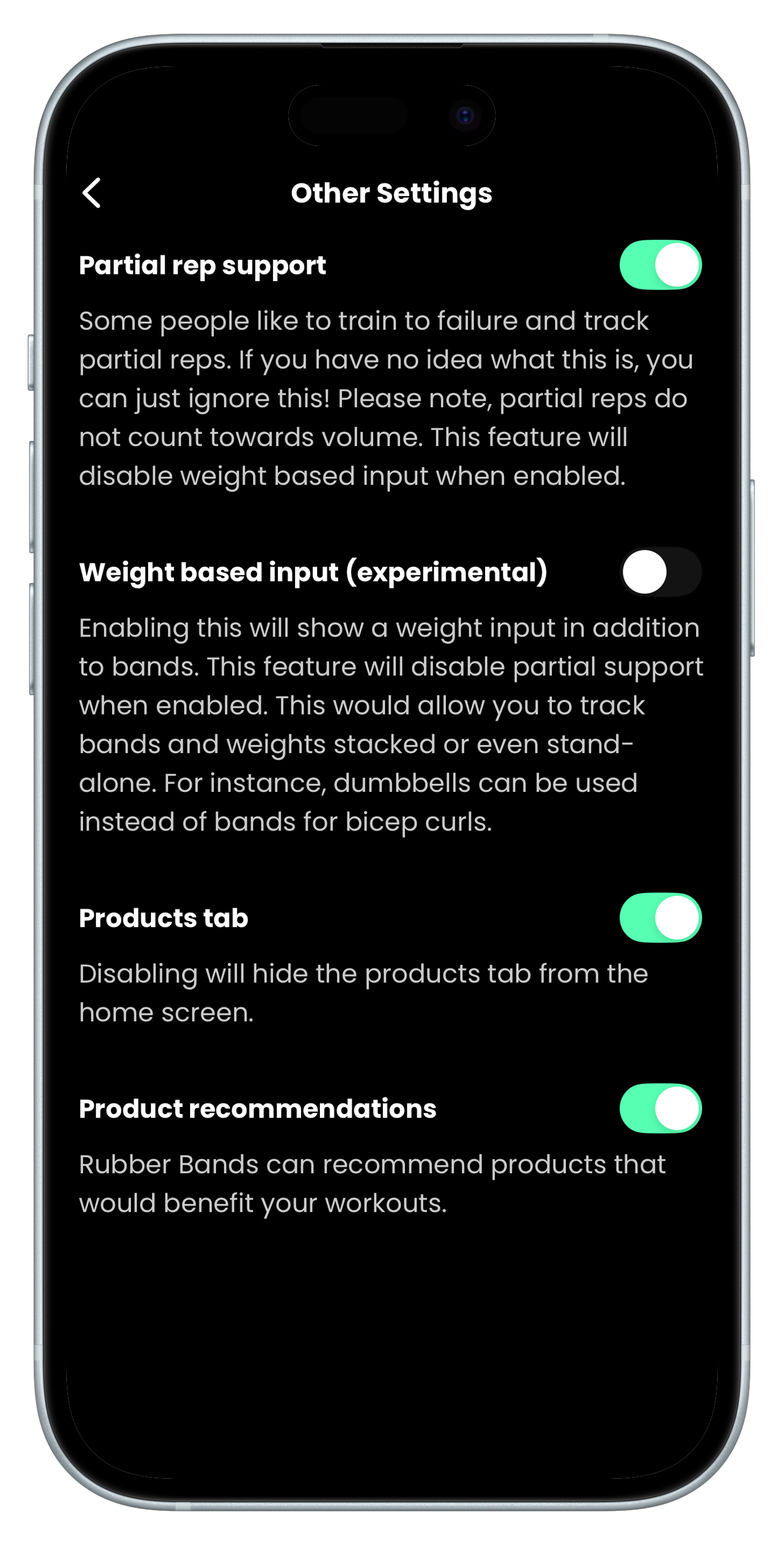Enable Weight based input (experimental)
784x1545 pixels.
coord(660,572)
